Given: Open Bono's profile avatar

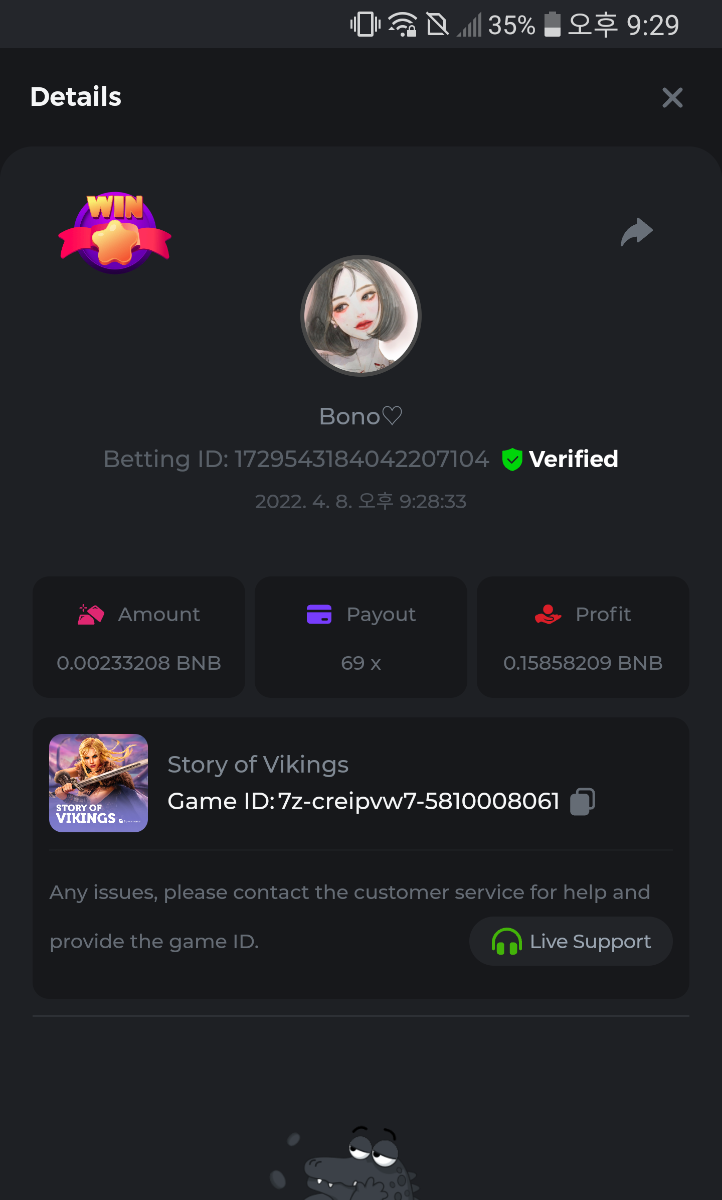Looking at the screenshot, I should [361, 315].
